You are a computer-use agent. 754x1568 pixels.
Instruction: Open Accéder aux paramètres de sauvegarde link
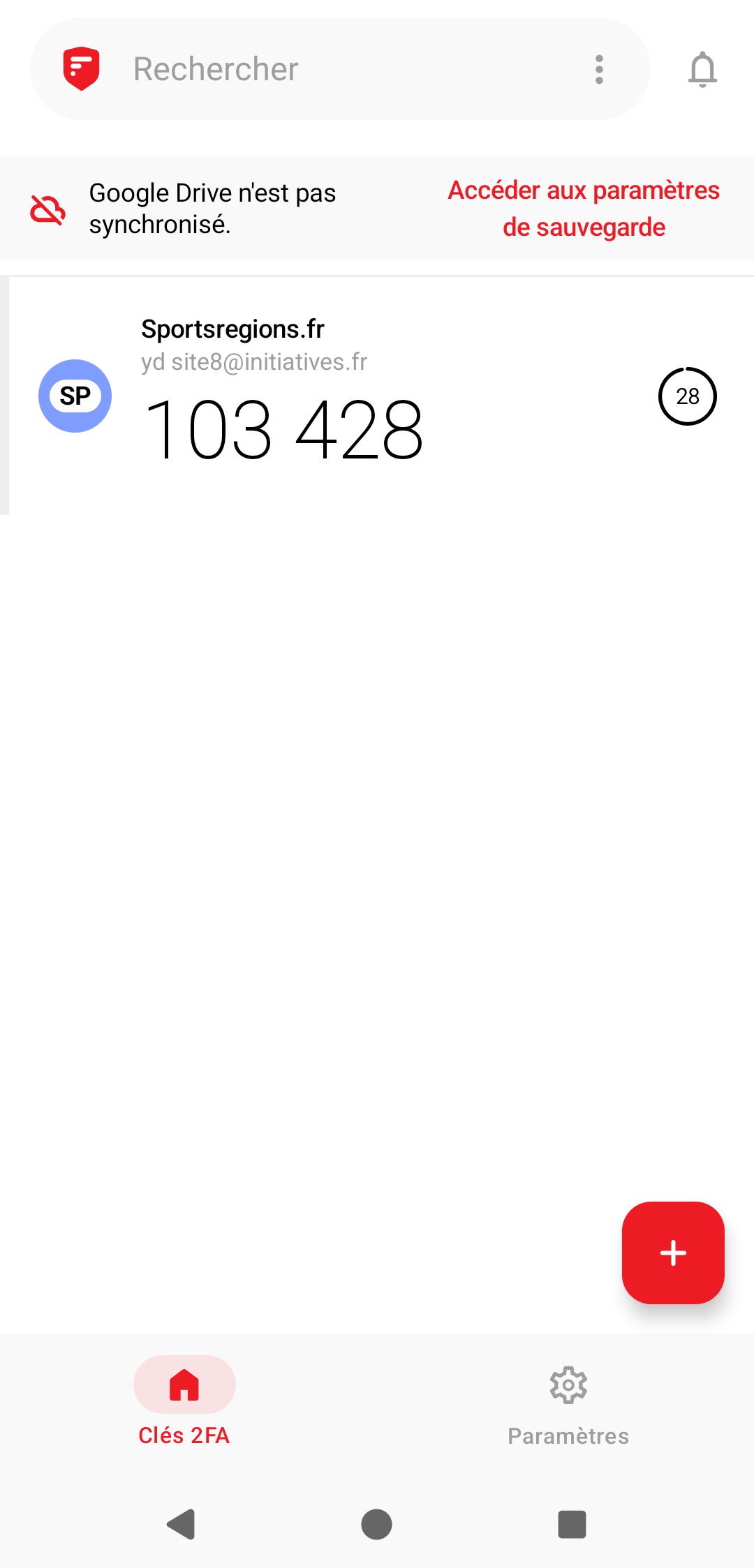(x=584, y=209)
